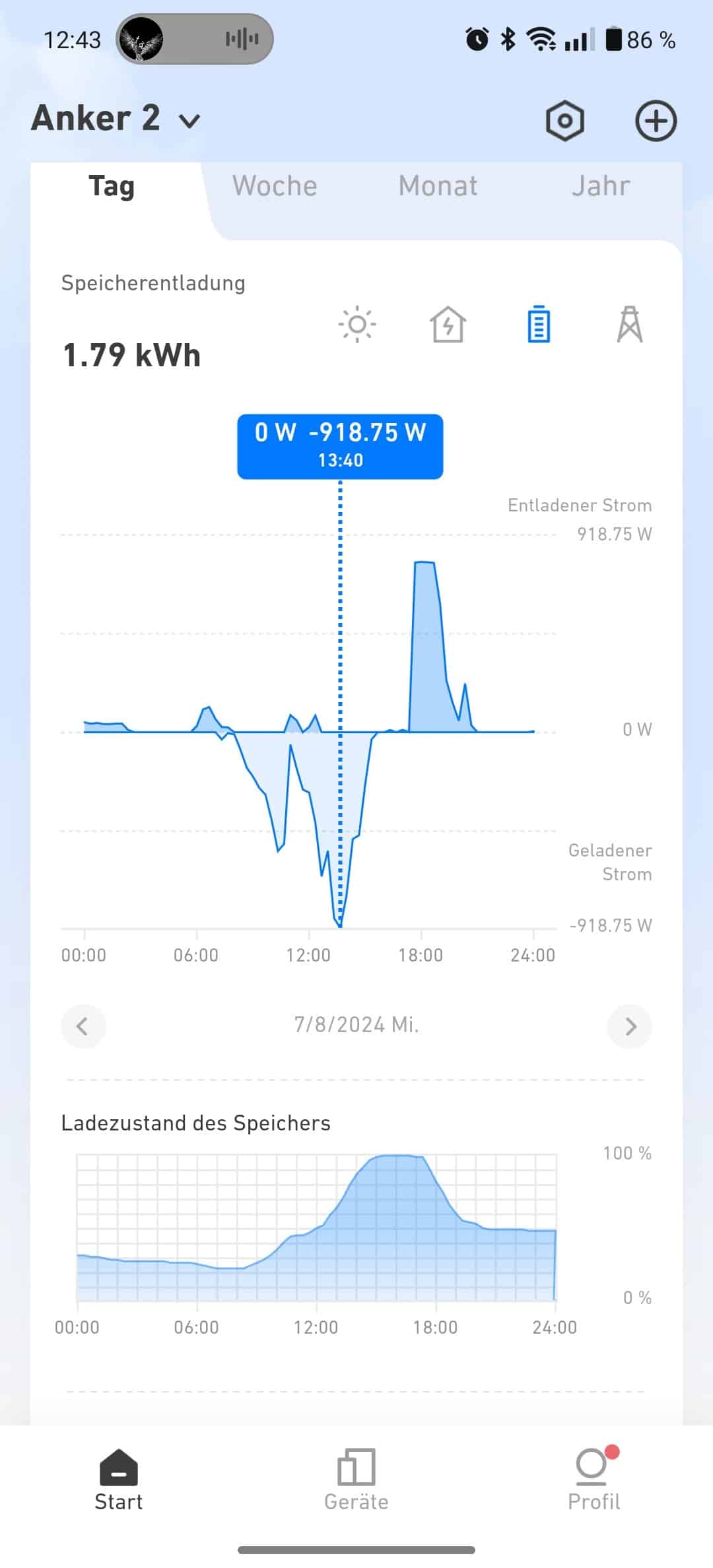The height and width of the screenshot is (1568, 713).
Task: Switch to the Woche tab
Action: [x=275, y=186]
